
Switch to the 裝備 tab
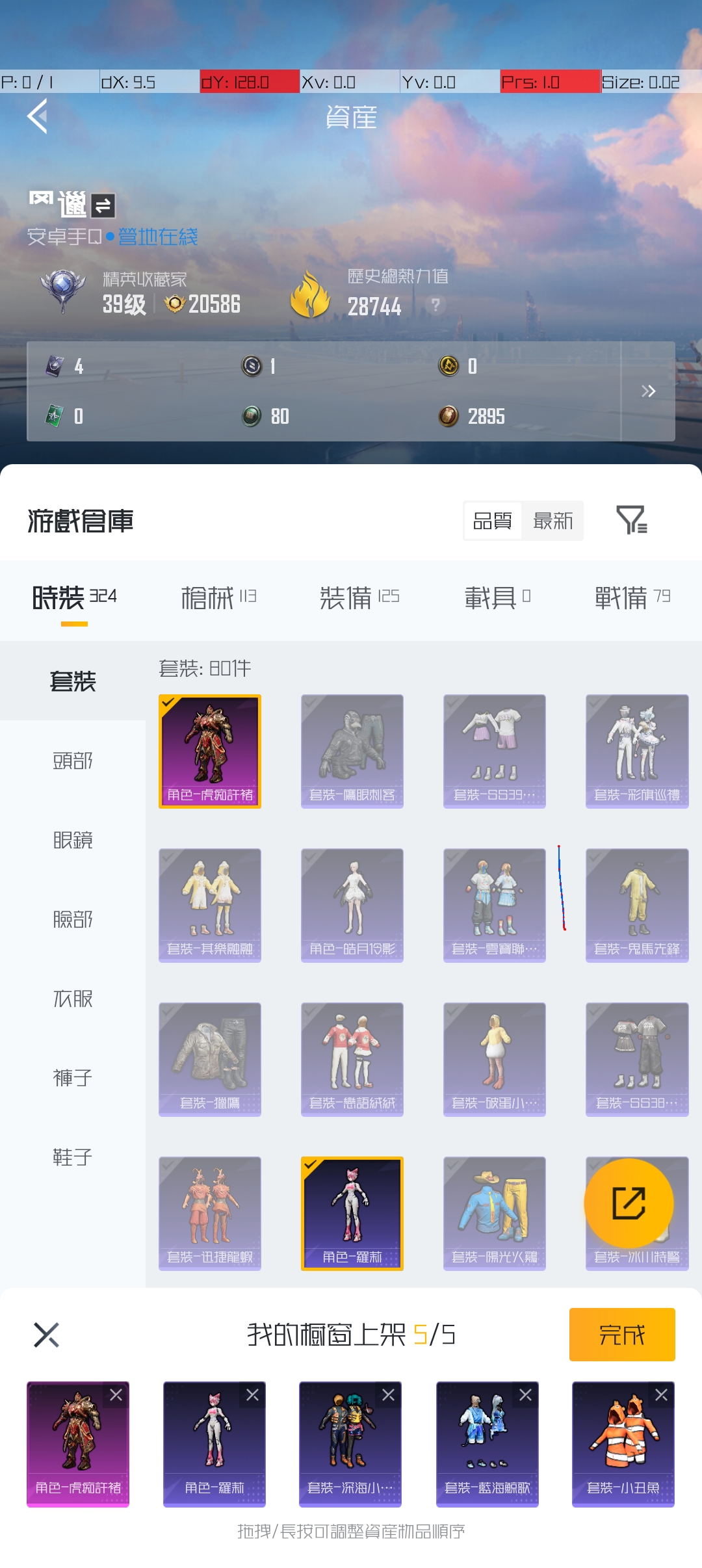(359, 597)
